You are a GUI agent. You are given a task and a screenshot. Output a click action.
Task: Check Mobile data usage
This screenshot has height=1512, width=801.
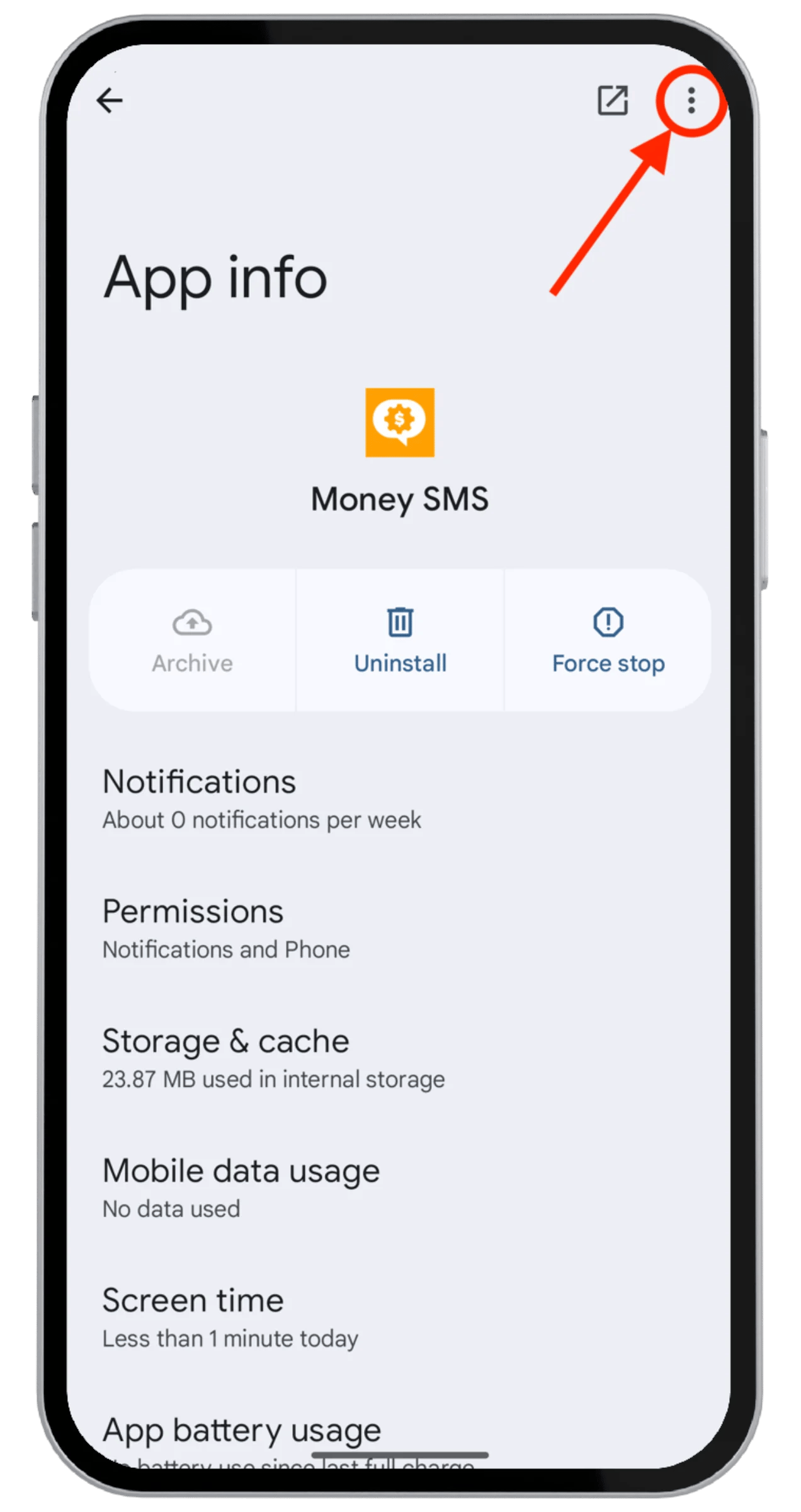tap(241, 1188)
